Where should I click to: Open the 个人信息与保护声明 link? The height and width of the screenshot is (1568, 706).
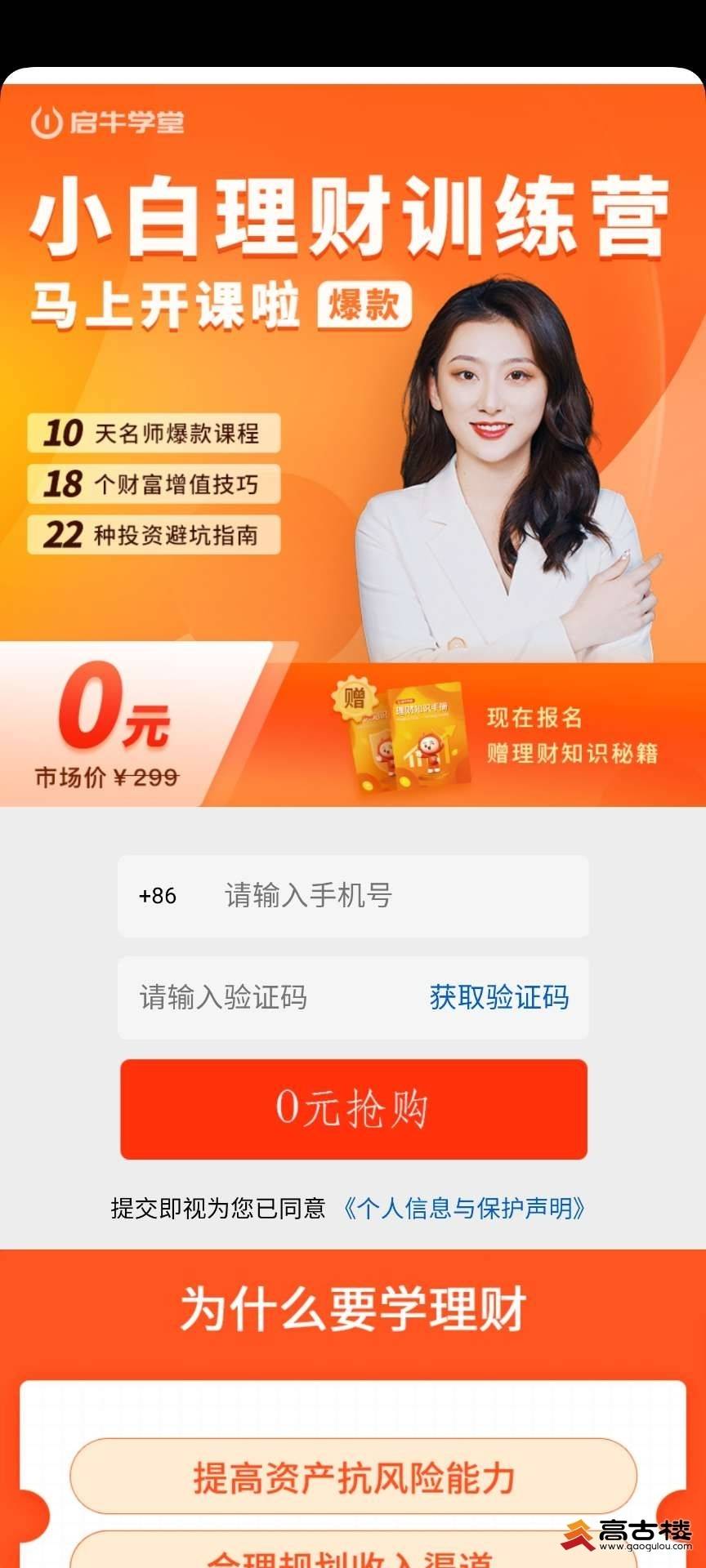click(463, 1208)
